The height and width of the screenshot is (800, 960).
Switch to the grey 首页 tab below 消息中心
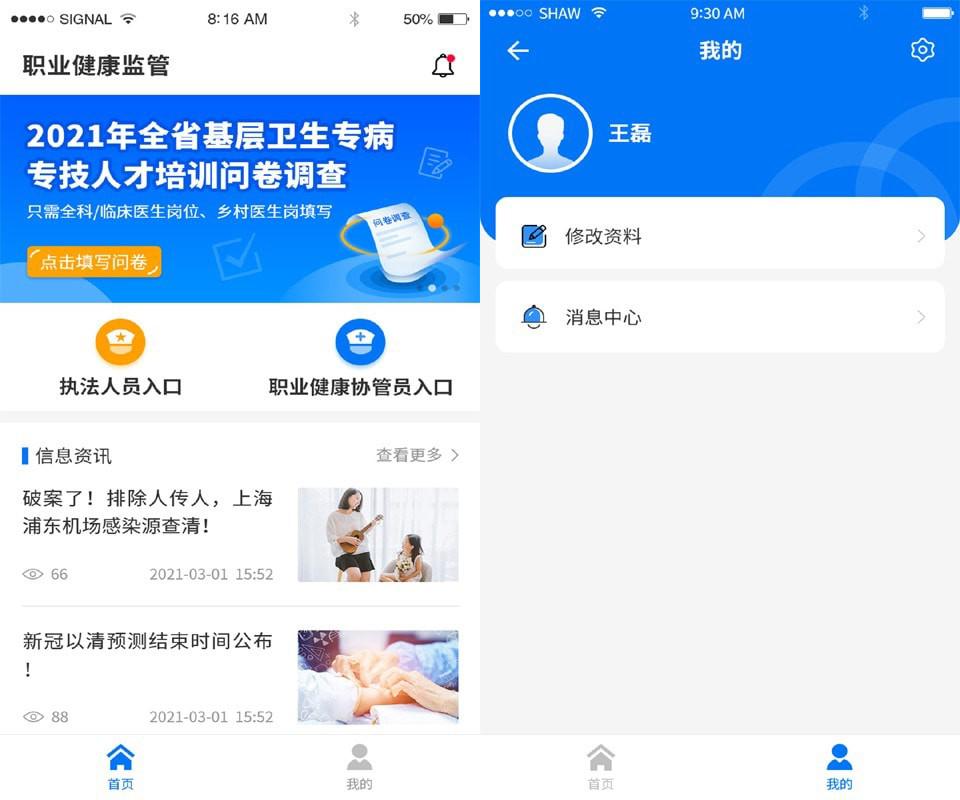600,768
